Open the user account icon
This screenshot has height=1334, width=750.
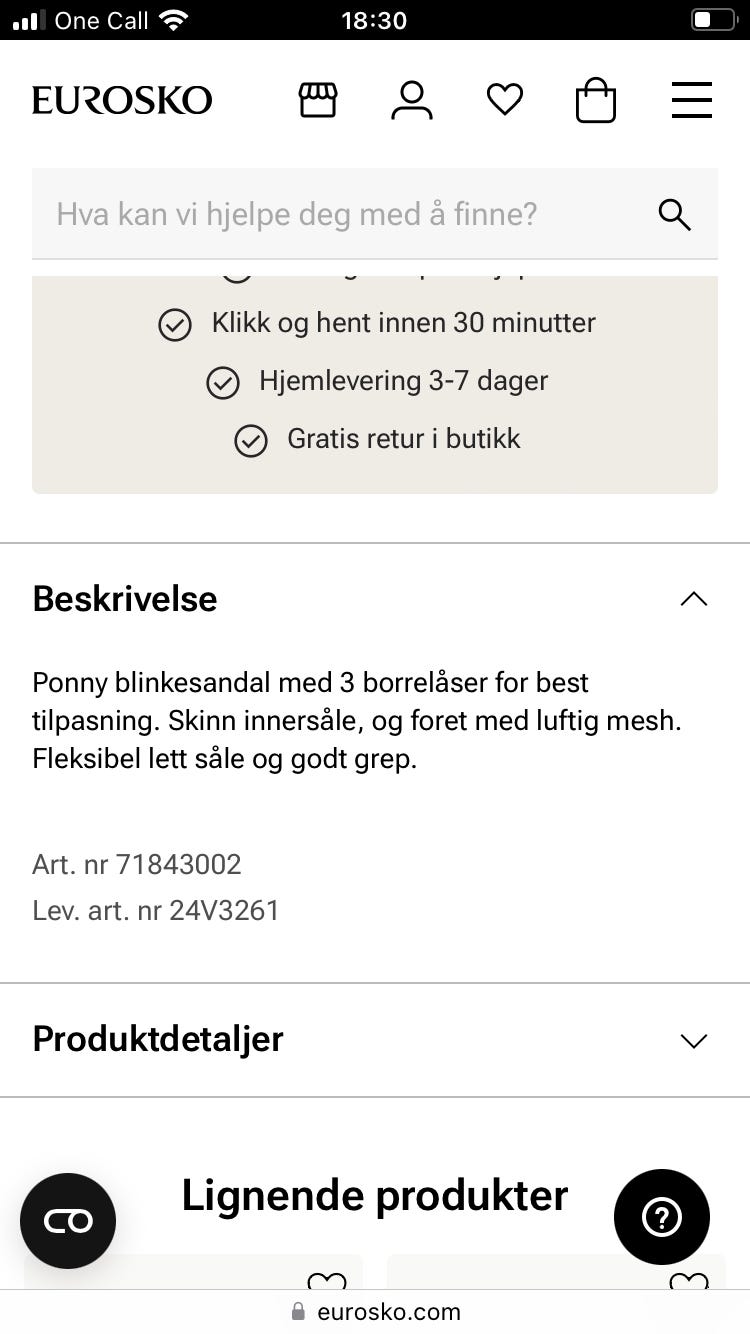pyautogui.click(x=412, y=99)
